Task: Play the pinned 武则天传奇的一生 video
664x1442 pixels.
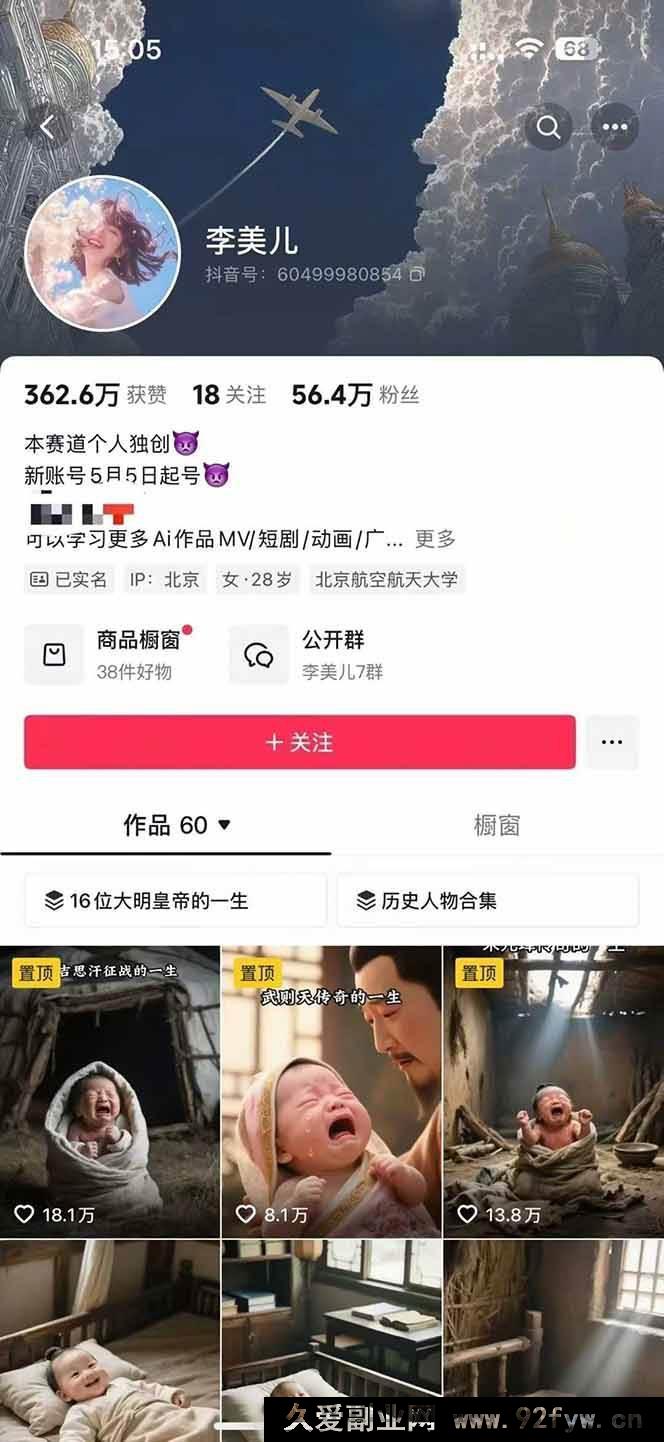Action: (x=331, y=1090)
